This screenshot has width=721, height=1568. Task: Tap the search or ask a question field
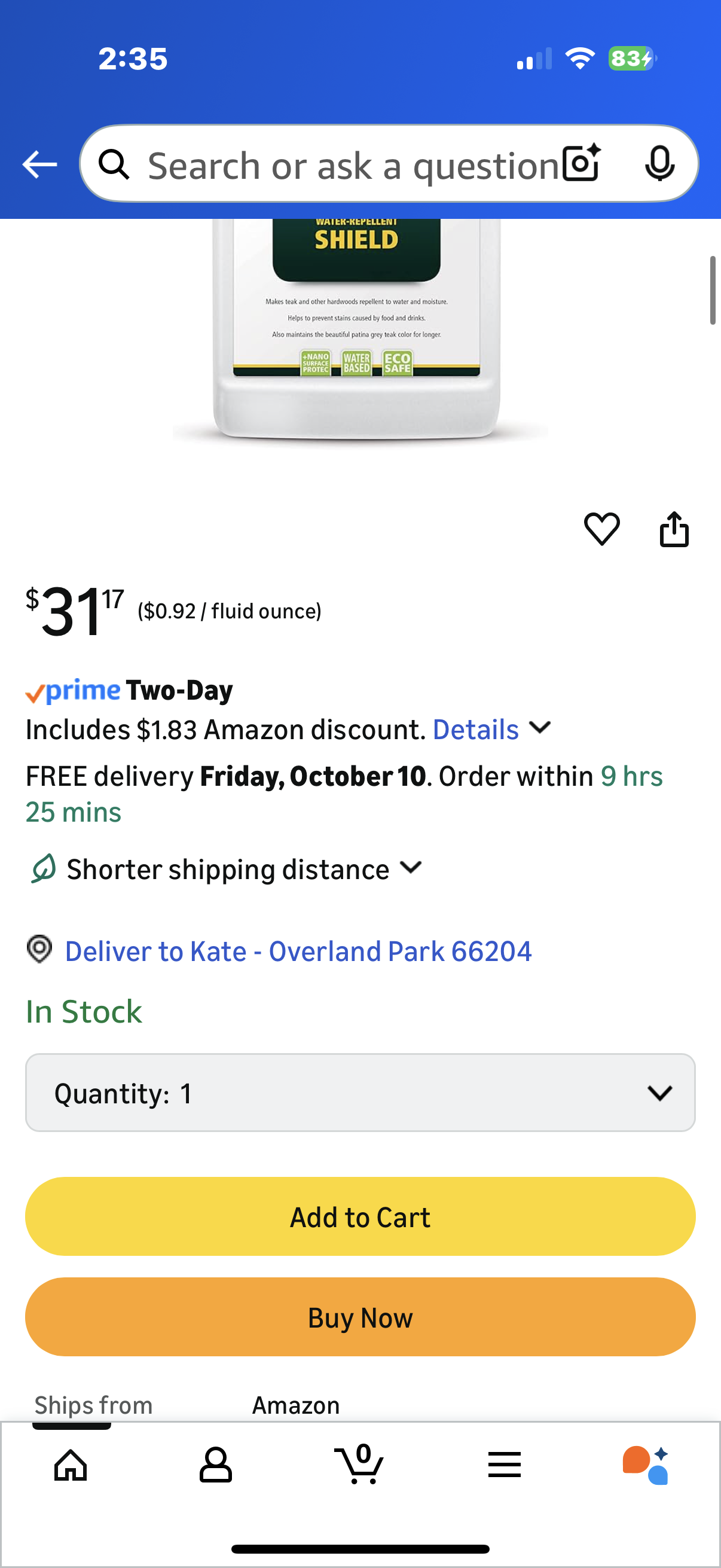tap(341, 166)
